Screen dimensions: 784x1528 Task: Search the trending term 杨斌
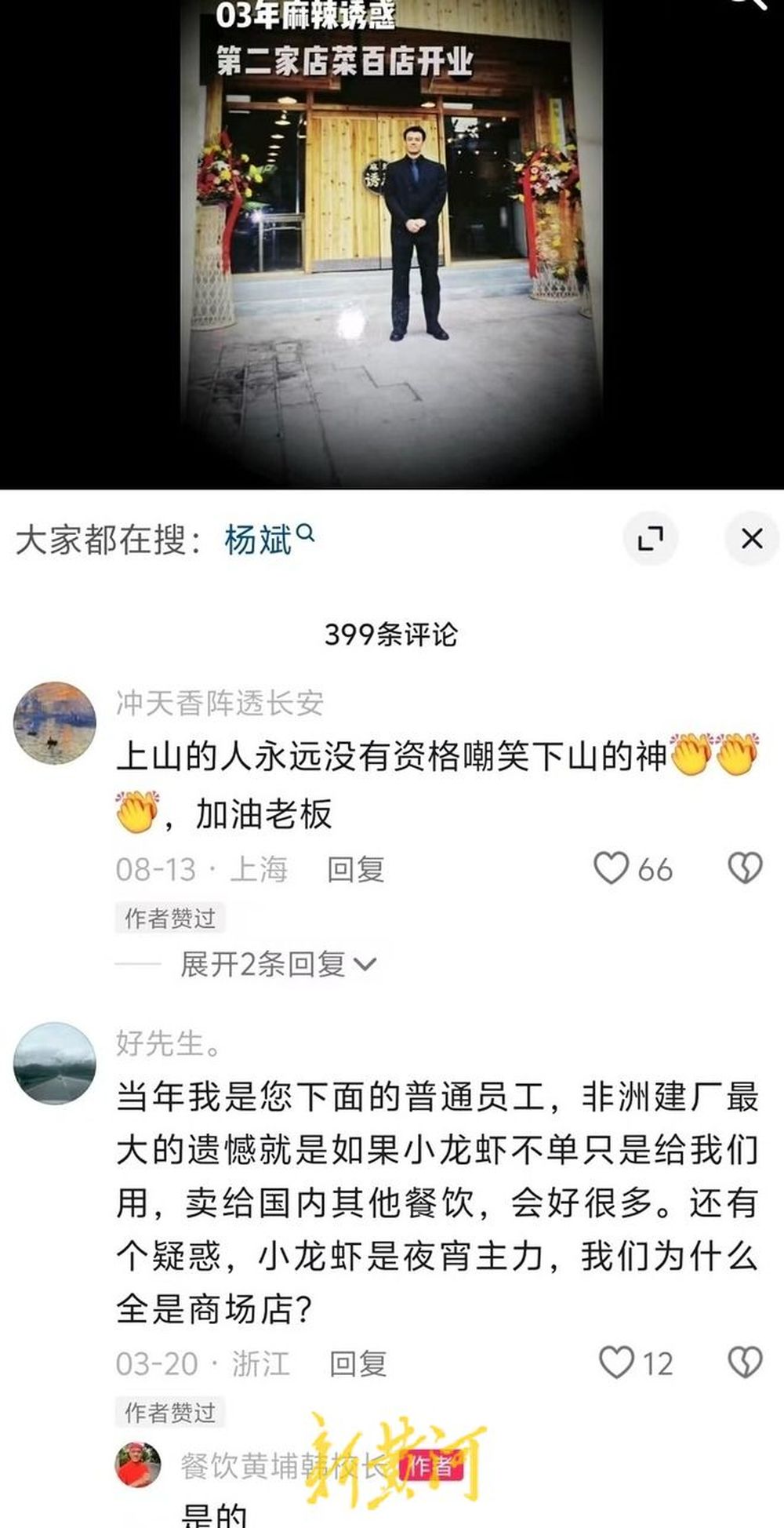[267, 540]
